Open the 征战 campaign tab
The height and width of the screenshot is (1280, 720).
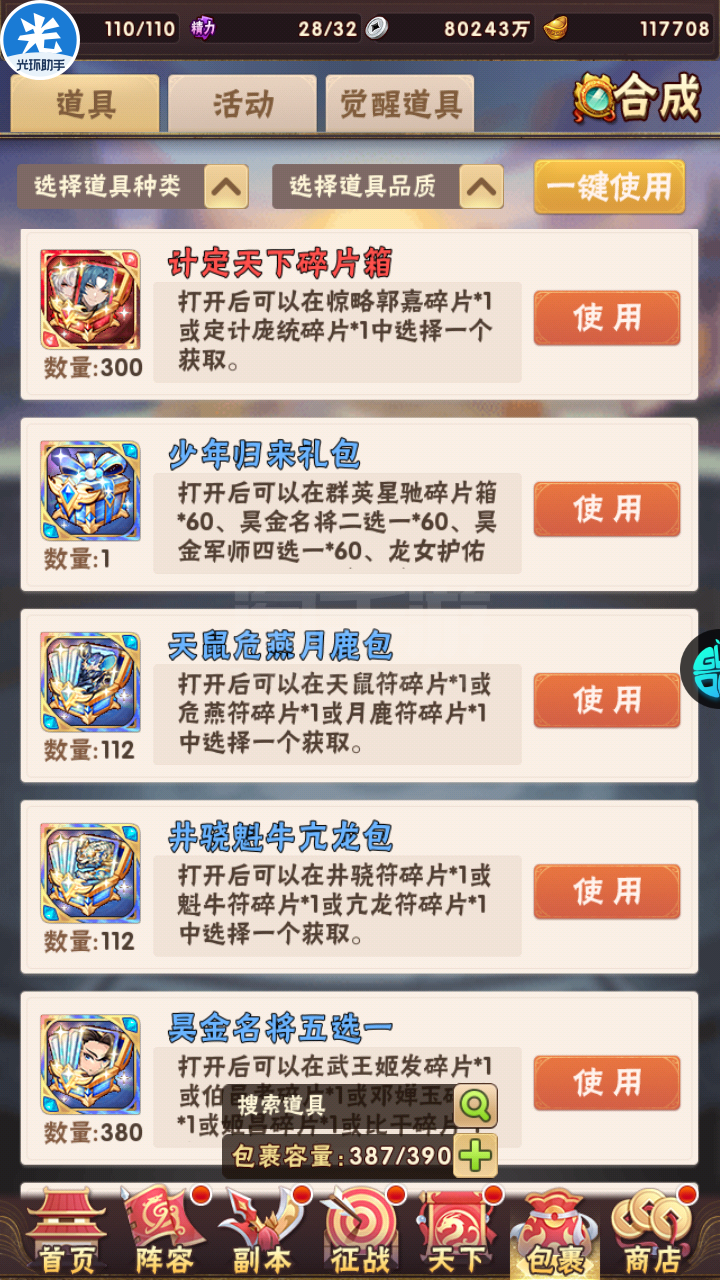pyautogui.click(x=361, y=1232)
